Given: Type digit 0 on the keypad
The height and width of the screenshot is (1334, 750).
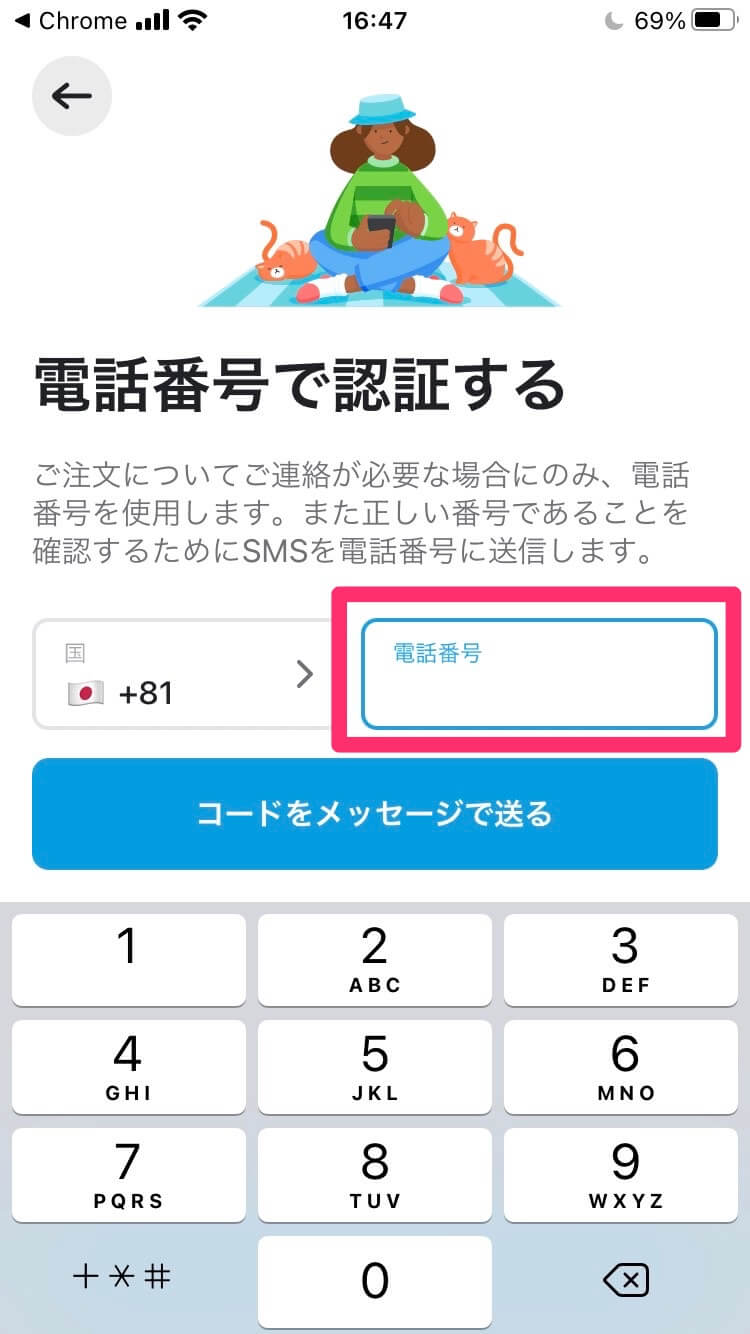Looking at the screenshot, I should (x=375, y=1280).
